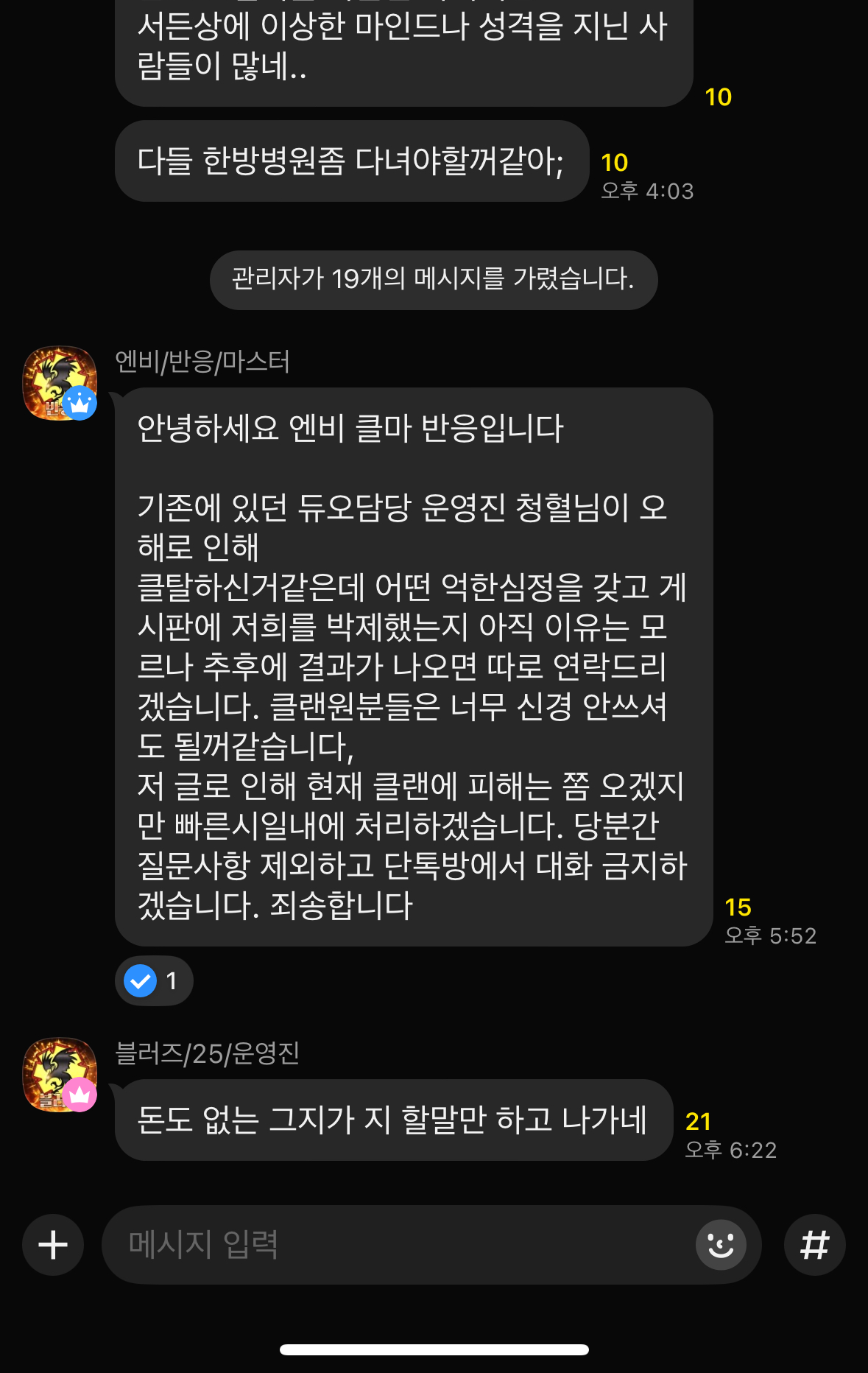868x1373 pixels.
Task: Open 블러즈/25/운영진 profile picture
Action: coord(60,1075)
